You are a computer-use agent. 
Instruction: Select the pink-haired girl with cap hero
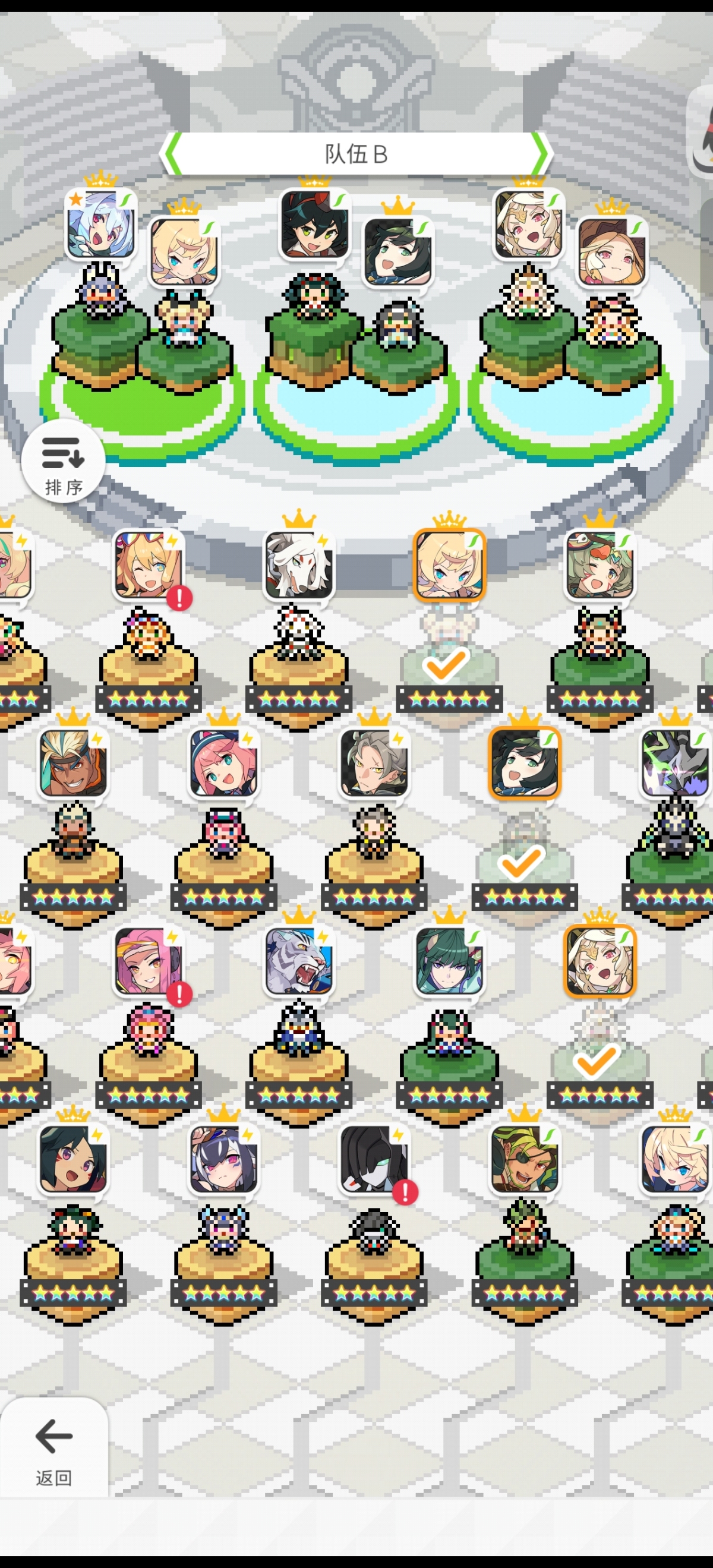pos(223,764)
